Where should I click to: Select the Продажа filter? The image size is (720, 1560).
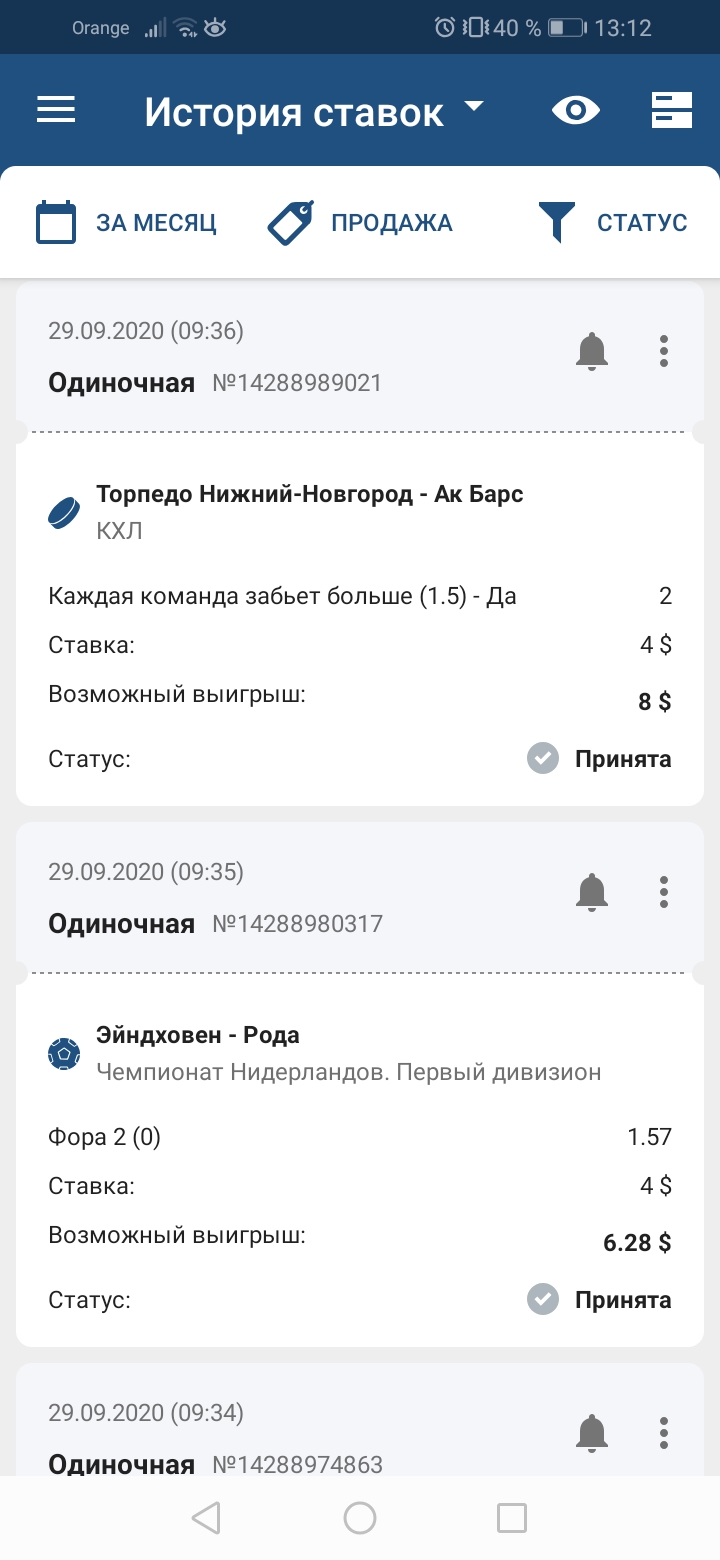coord(360,222)
